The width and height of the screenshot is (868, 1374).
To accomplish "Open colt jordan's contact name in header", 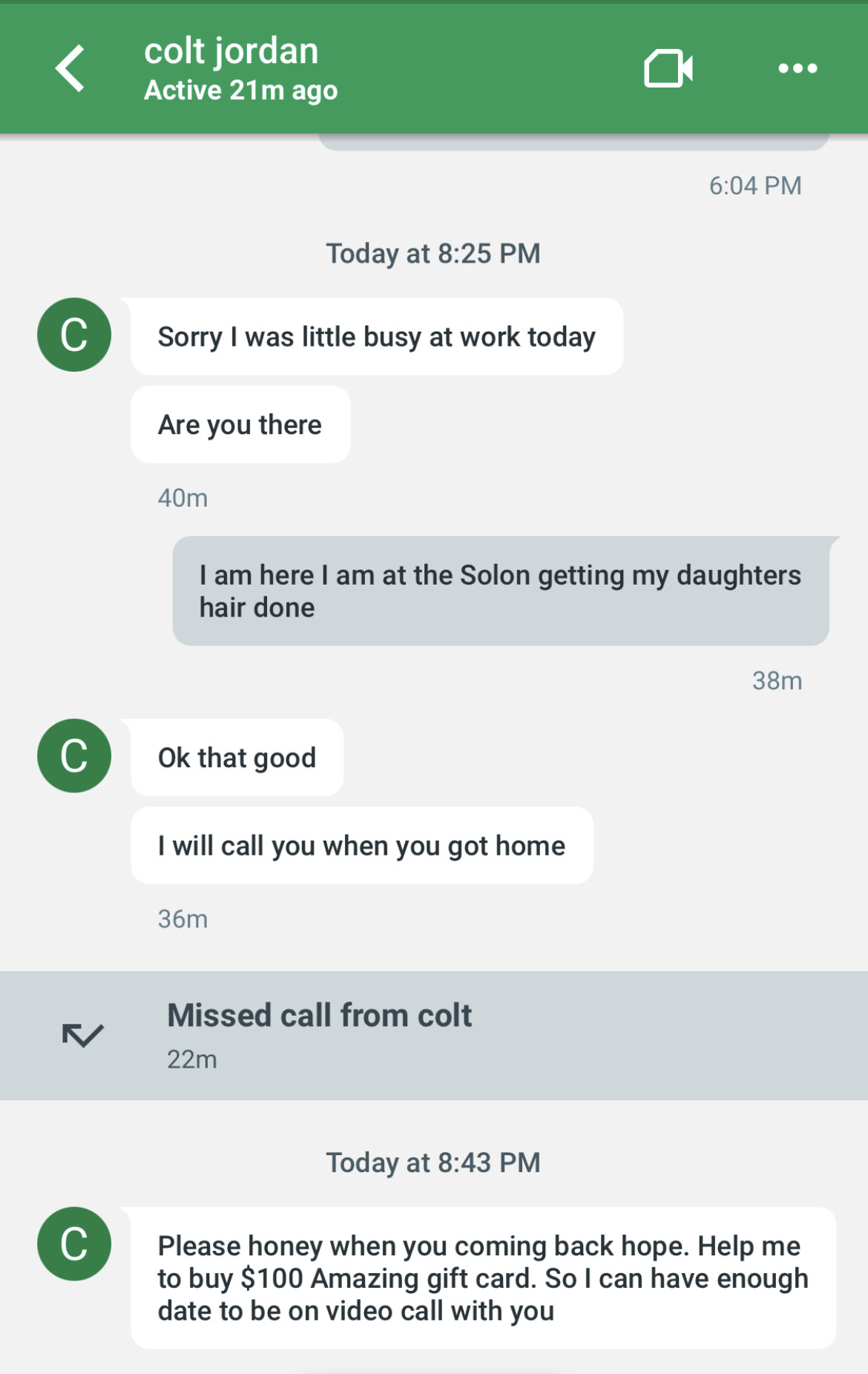I will click(x=231, y=52).
